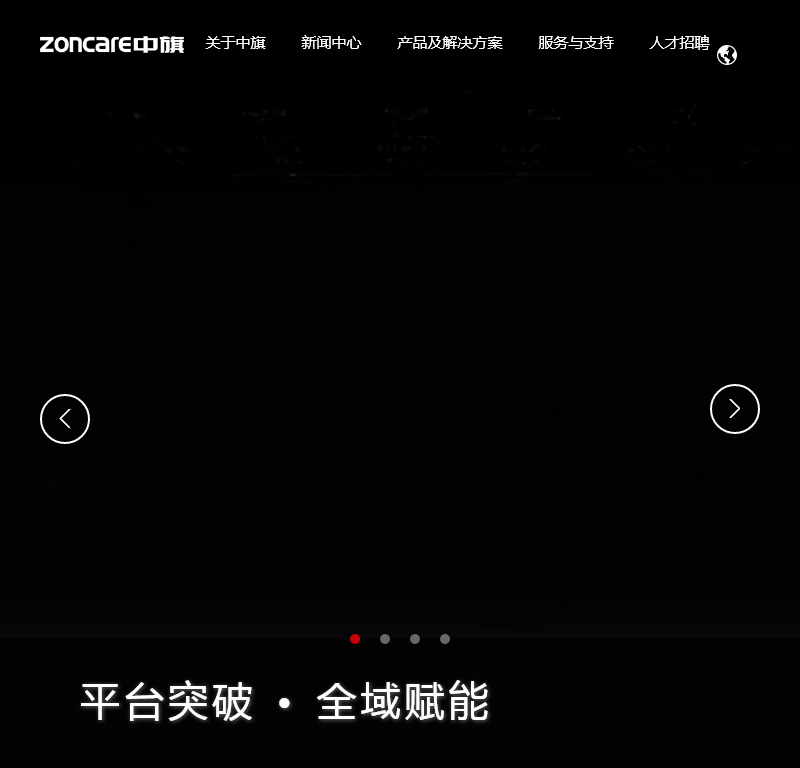This screenshot has width=800, height=768.
Task: Open the 关于中旗 menu
Action: coord(235,43)
